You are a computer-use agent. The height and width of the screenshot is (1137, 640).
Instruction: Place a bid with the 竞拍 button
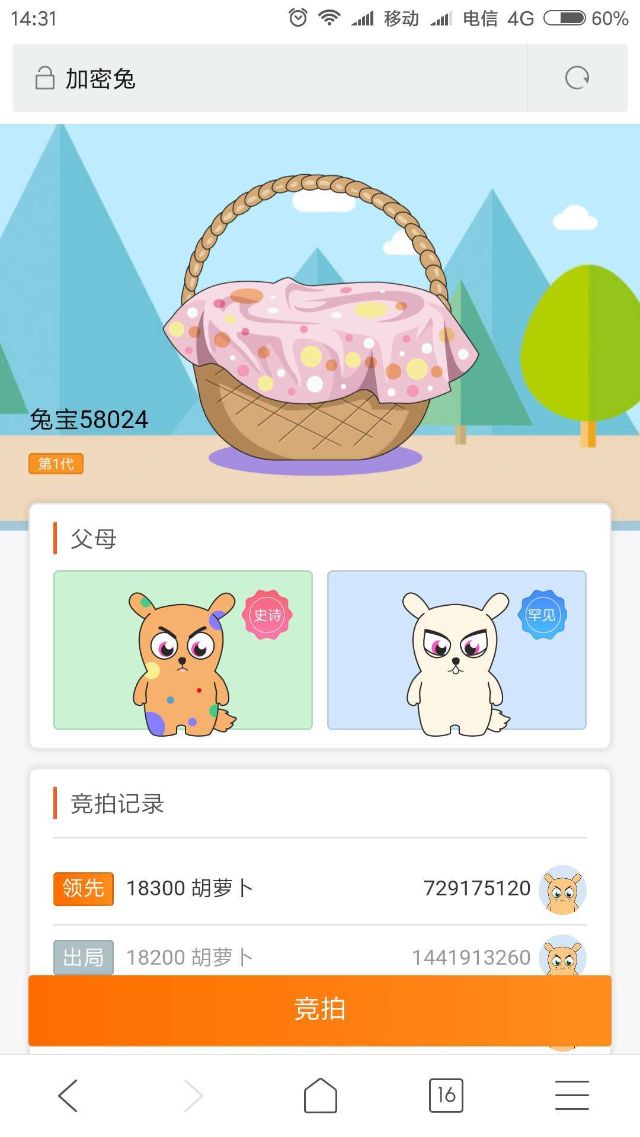pos(320,1009)
